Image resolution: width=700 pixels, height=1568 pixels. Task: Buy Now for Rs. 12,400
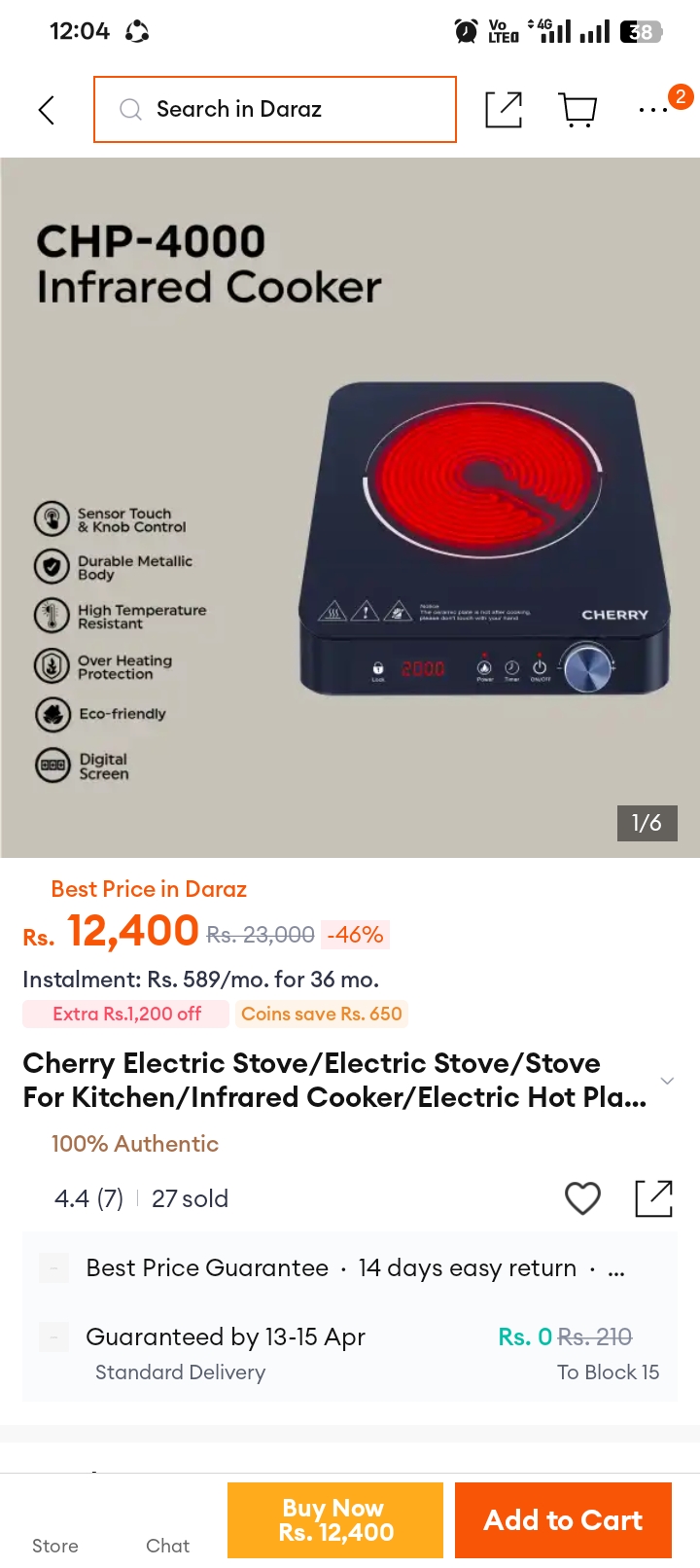(x=335, y=1520)
